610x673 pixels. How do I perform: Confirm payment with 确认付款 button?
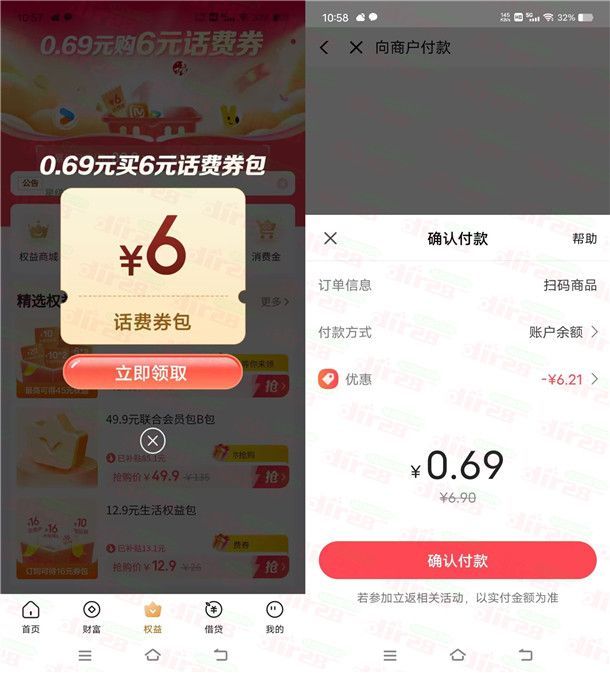pos(457,561)
